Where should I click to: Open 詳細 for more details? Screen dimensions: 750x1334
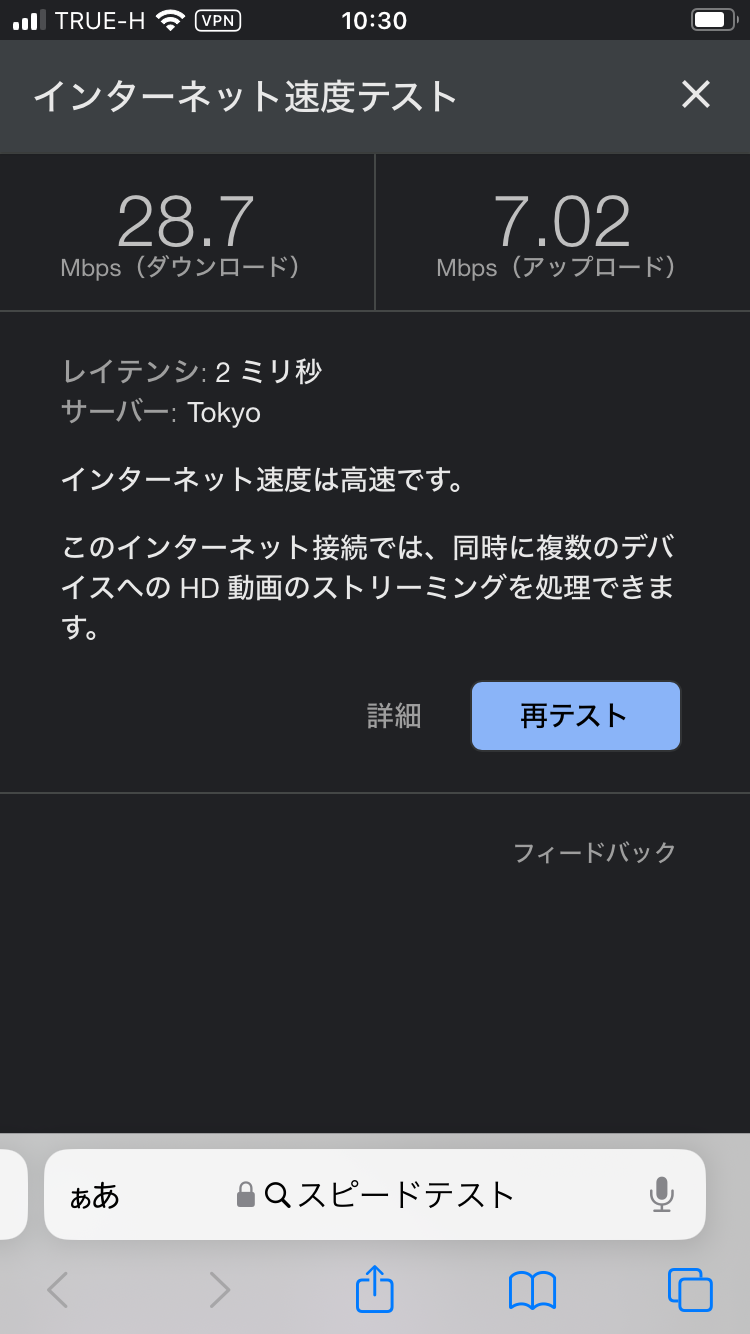coord(394,716)
